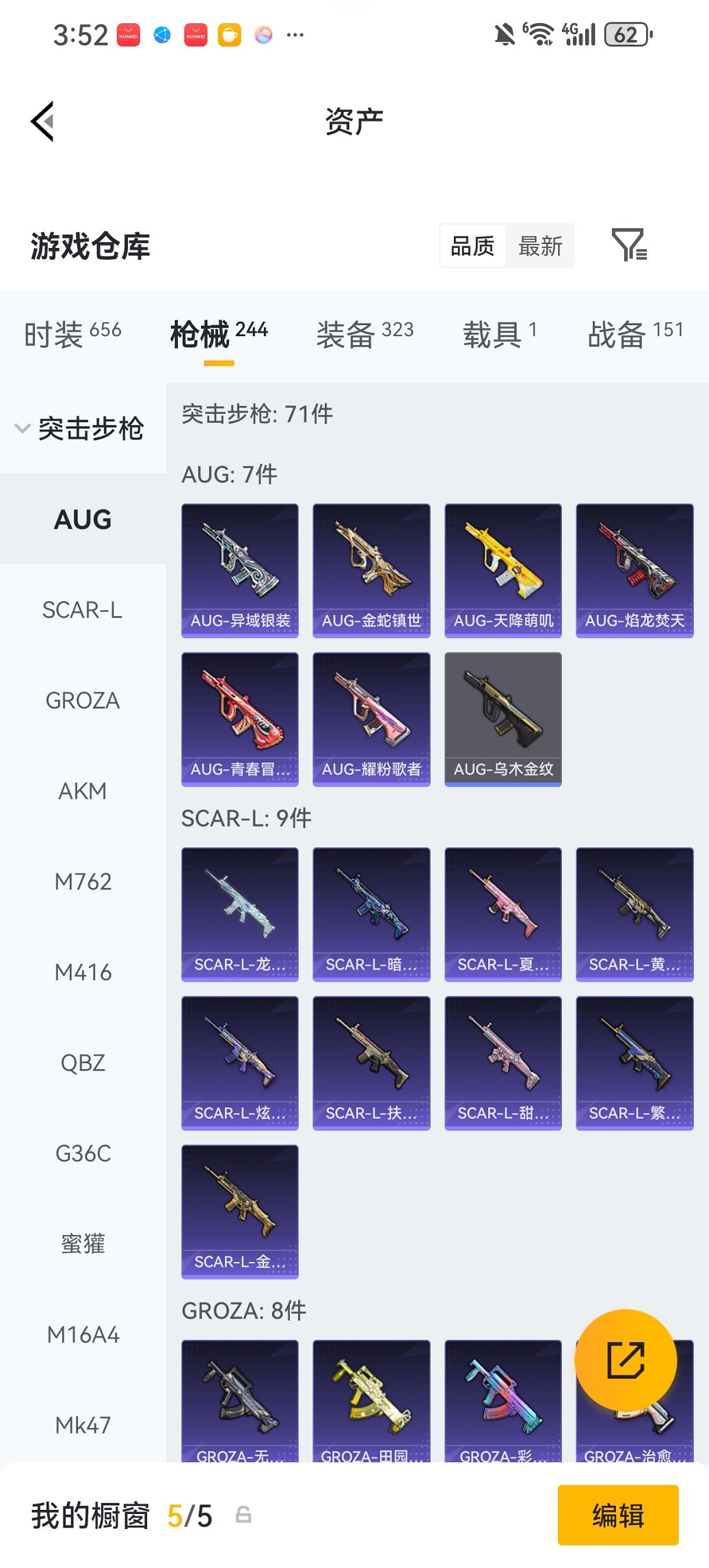Select M416 in the side list
Viewport: 709px width, 1568px height.
[82, 972]
